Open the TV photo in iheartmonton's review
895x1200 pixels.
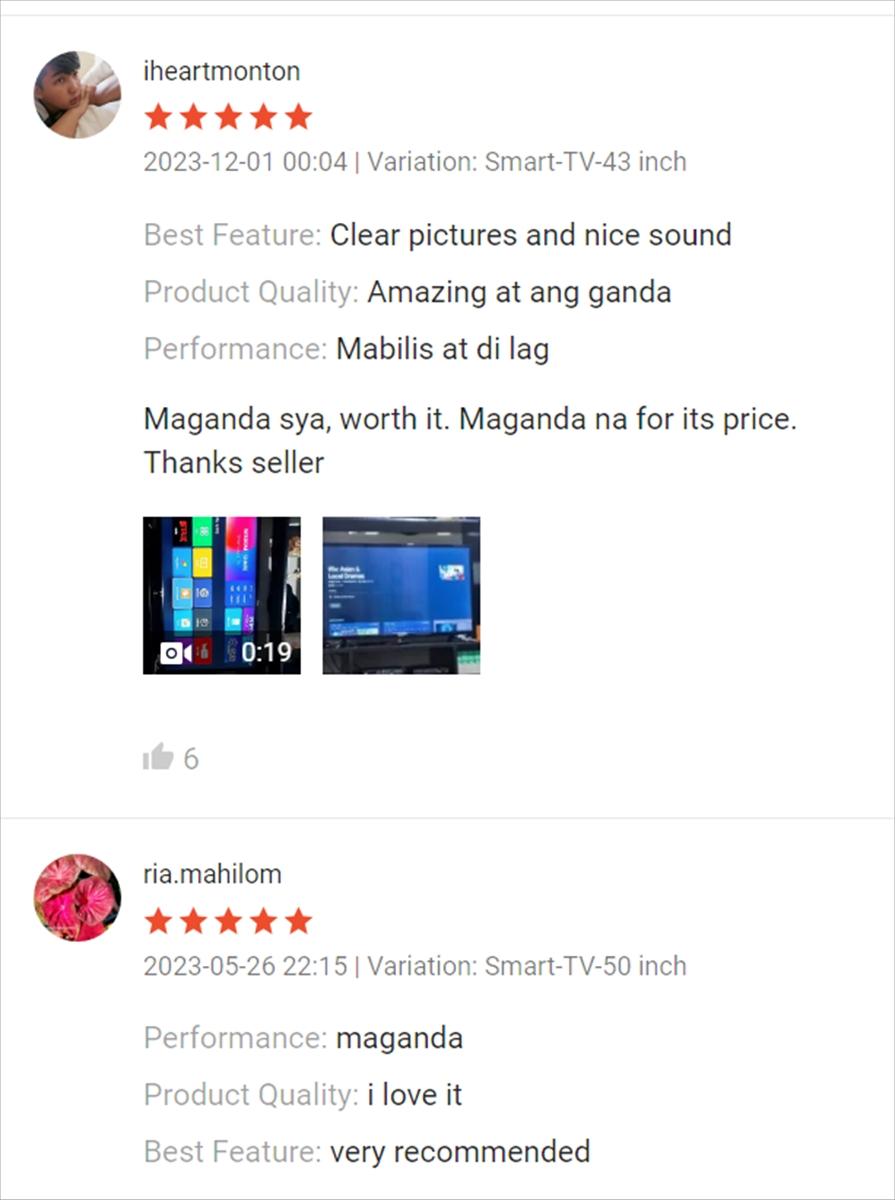click(401, 595)
